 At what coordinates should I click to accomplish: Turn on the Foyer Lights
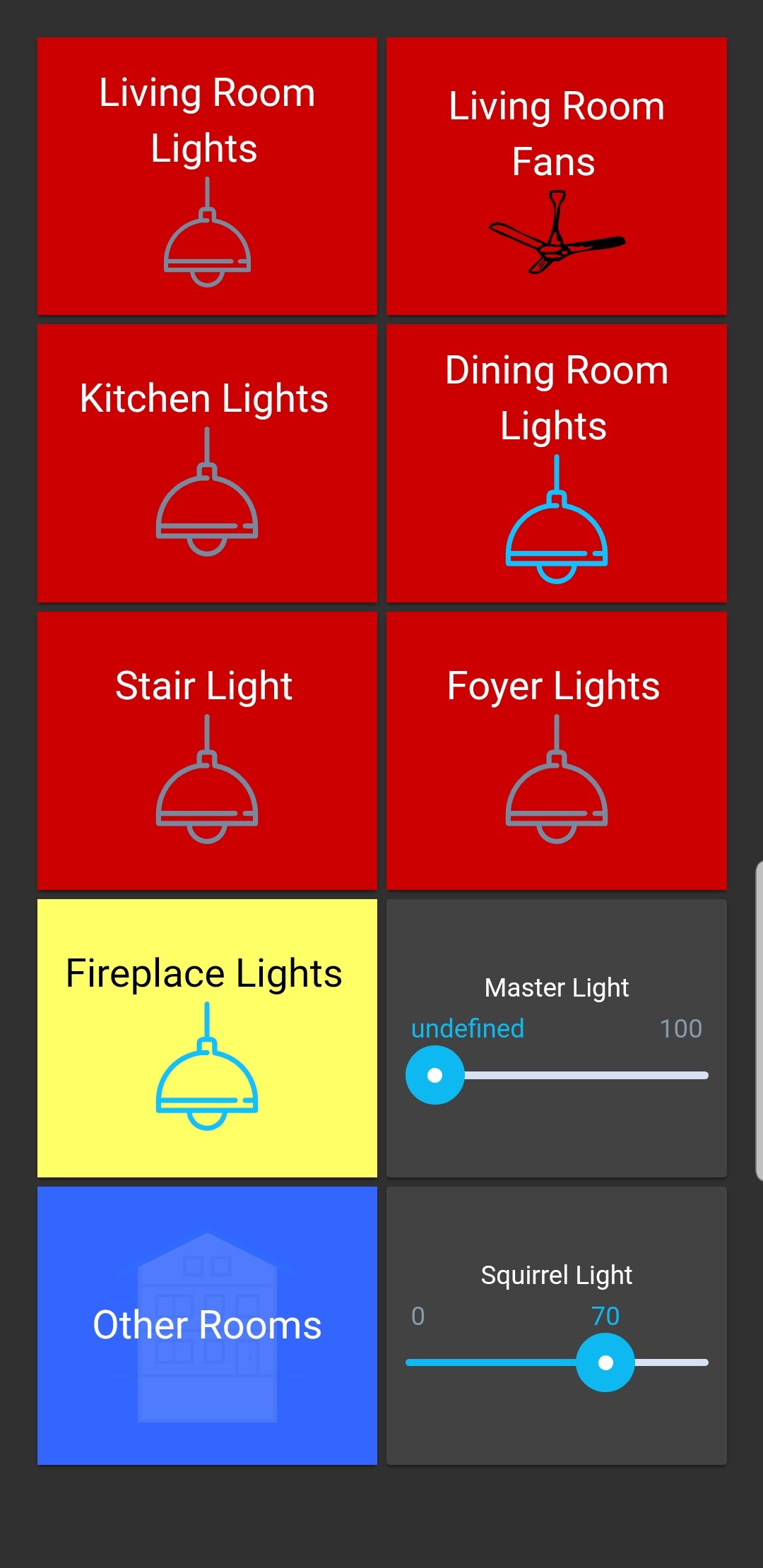click(557, 750)
